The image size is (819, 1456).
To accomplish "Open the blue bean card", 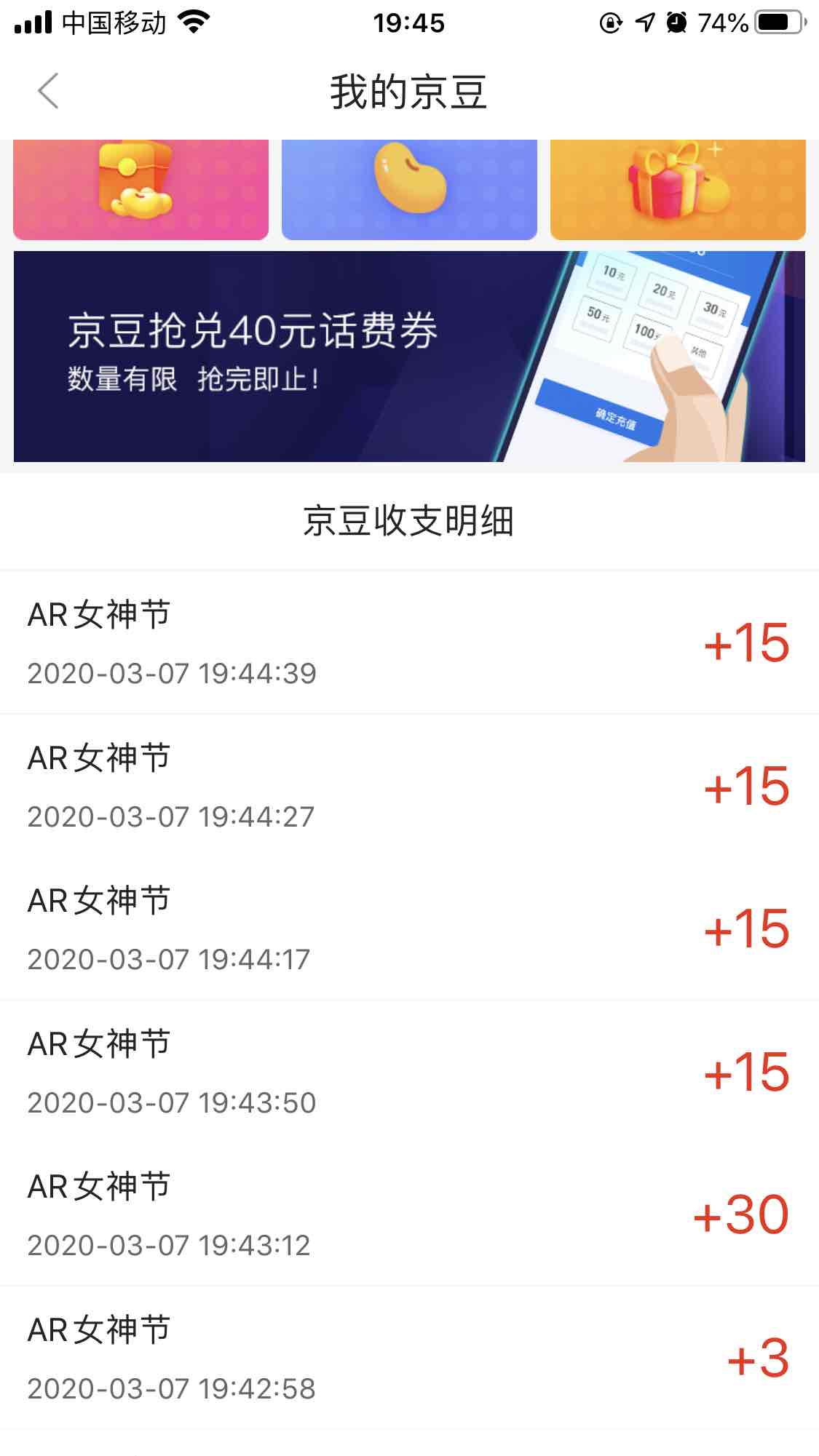I will tap(409, 189).
